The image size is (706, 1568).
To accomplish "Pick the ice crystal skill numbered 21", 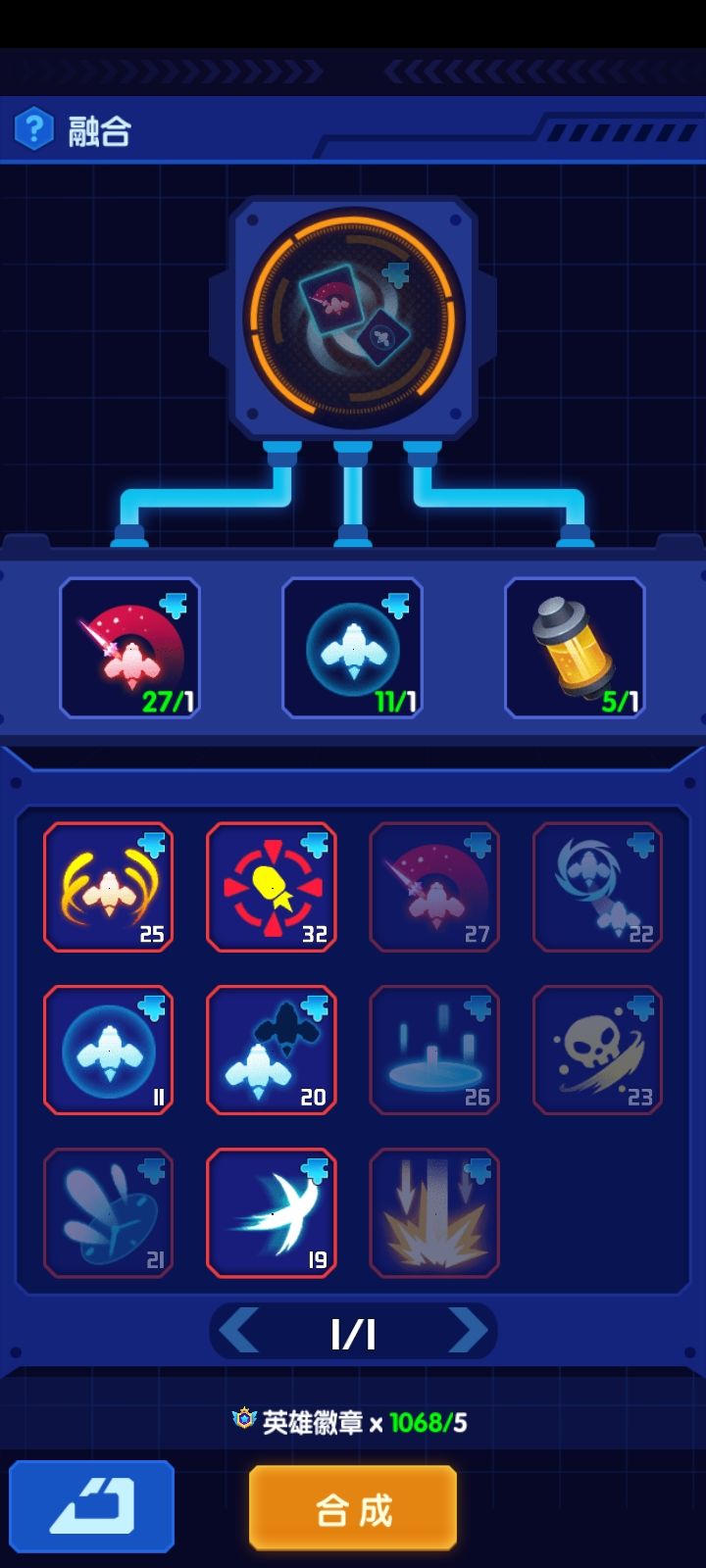I will point(108,1212).
